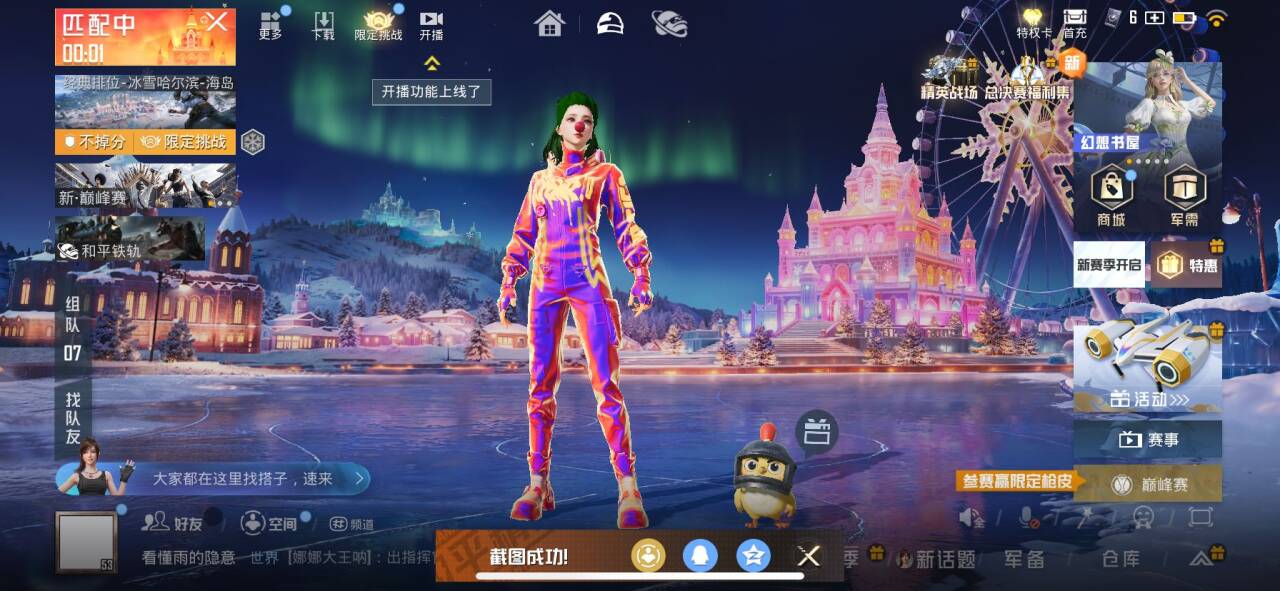Screen dimensions: 1280x591
Task: Open the 特惠 special offers
Action: click(x=1186, y=265)
